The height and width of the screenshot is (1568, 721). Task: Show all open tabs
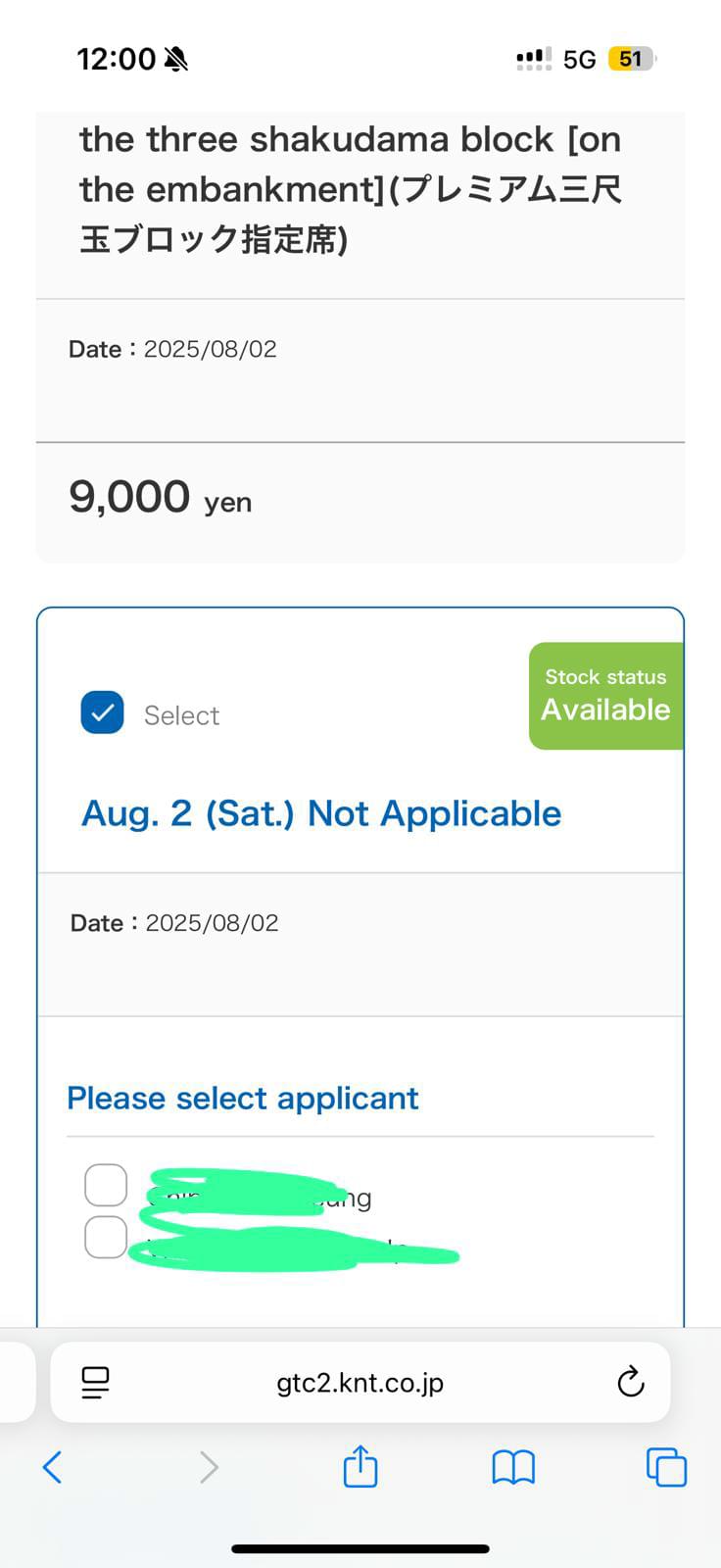coord(666,1467)
